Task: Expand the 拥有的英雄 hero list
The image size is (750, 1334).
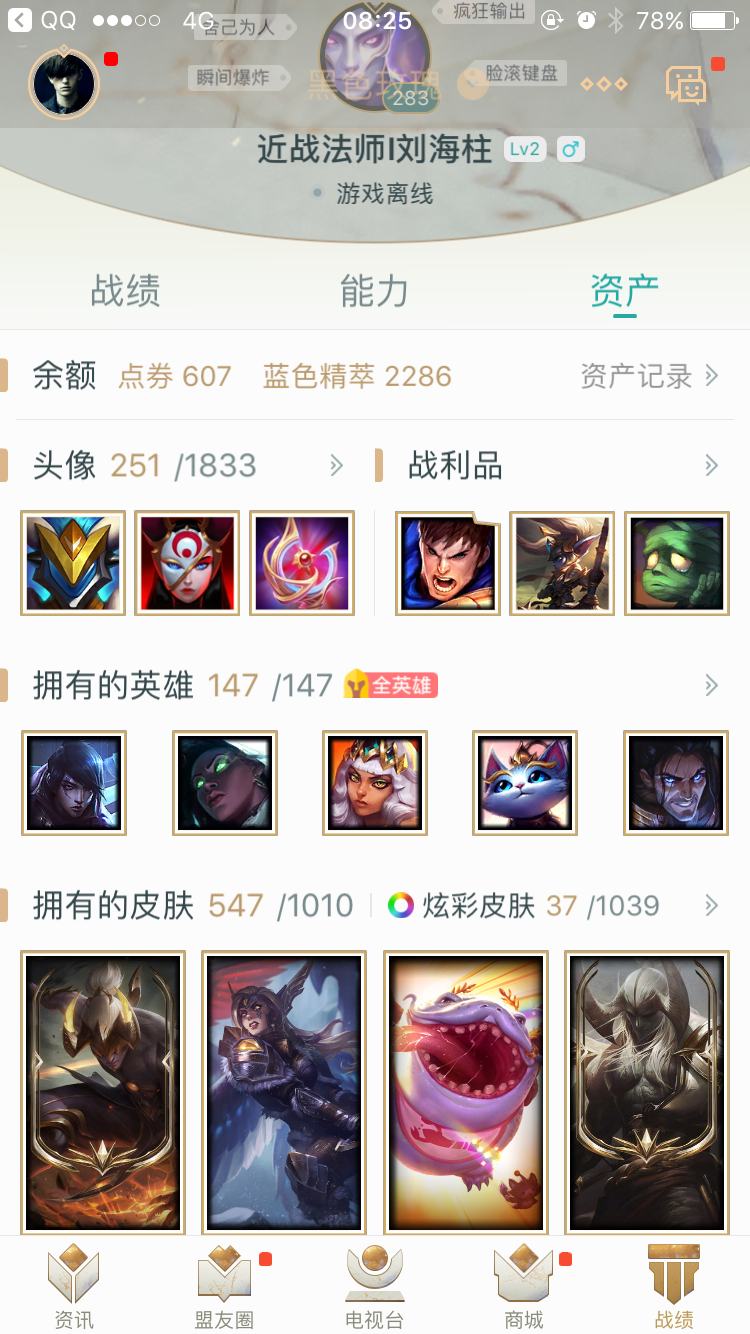Action: click(711, 685)
